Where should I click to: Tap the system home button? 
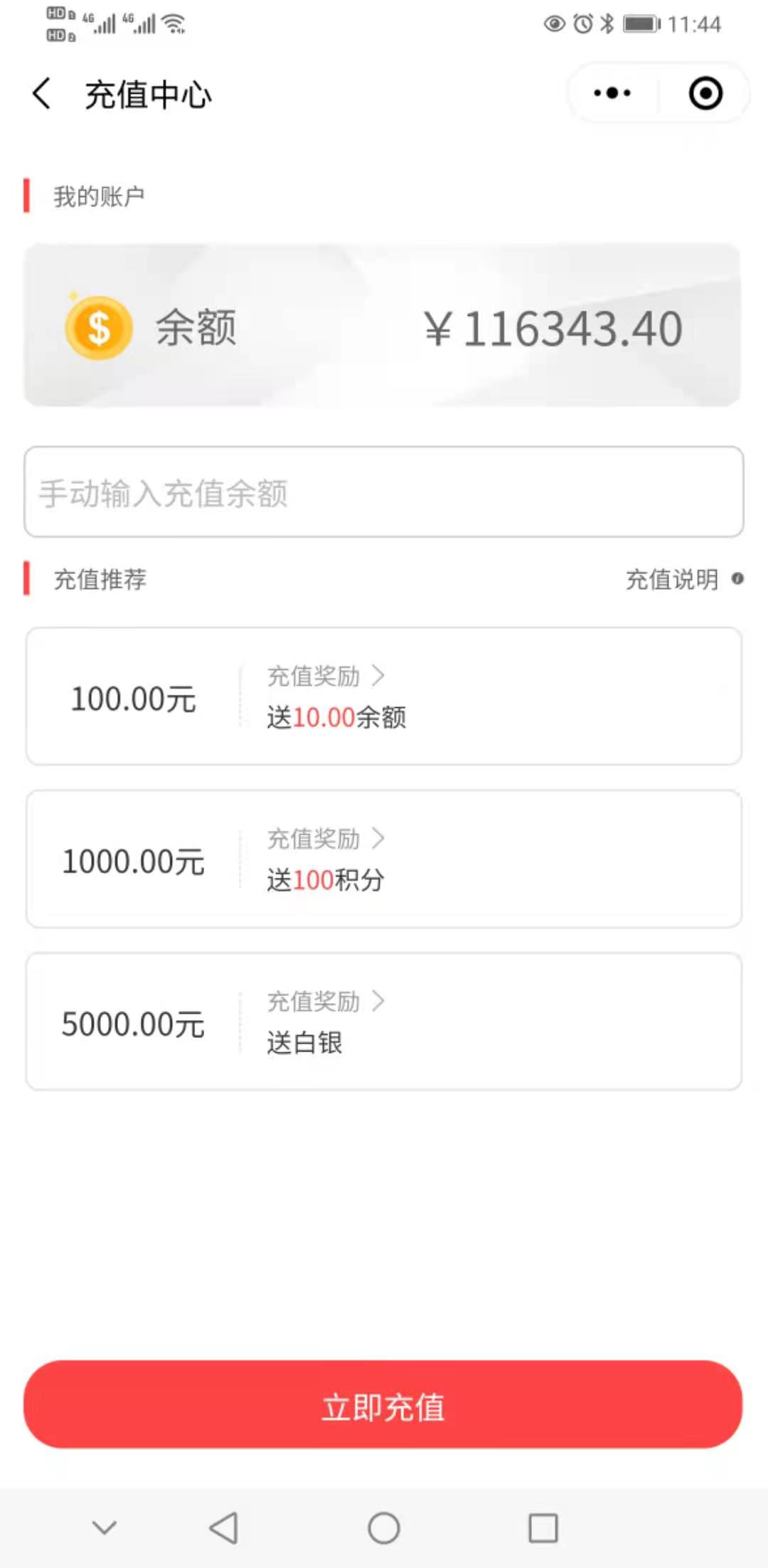click(384, 1527)
